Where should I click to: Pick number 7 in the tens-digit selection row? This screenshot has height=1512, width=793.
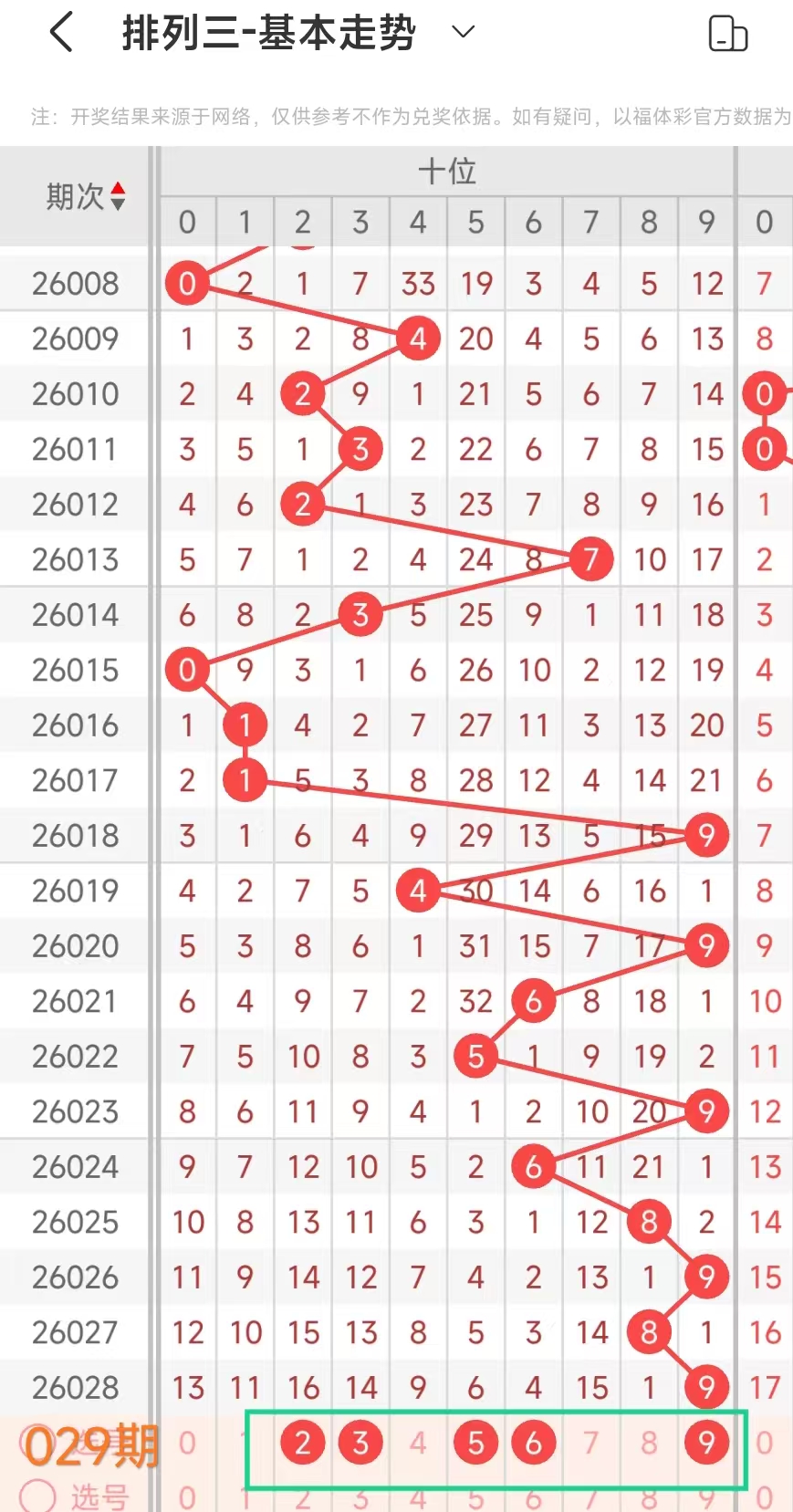click(x=591, y=1443)
